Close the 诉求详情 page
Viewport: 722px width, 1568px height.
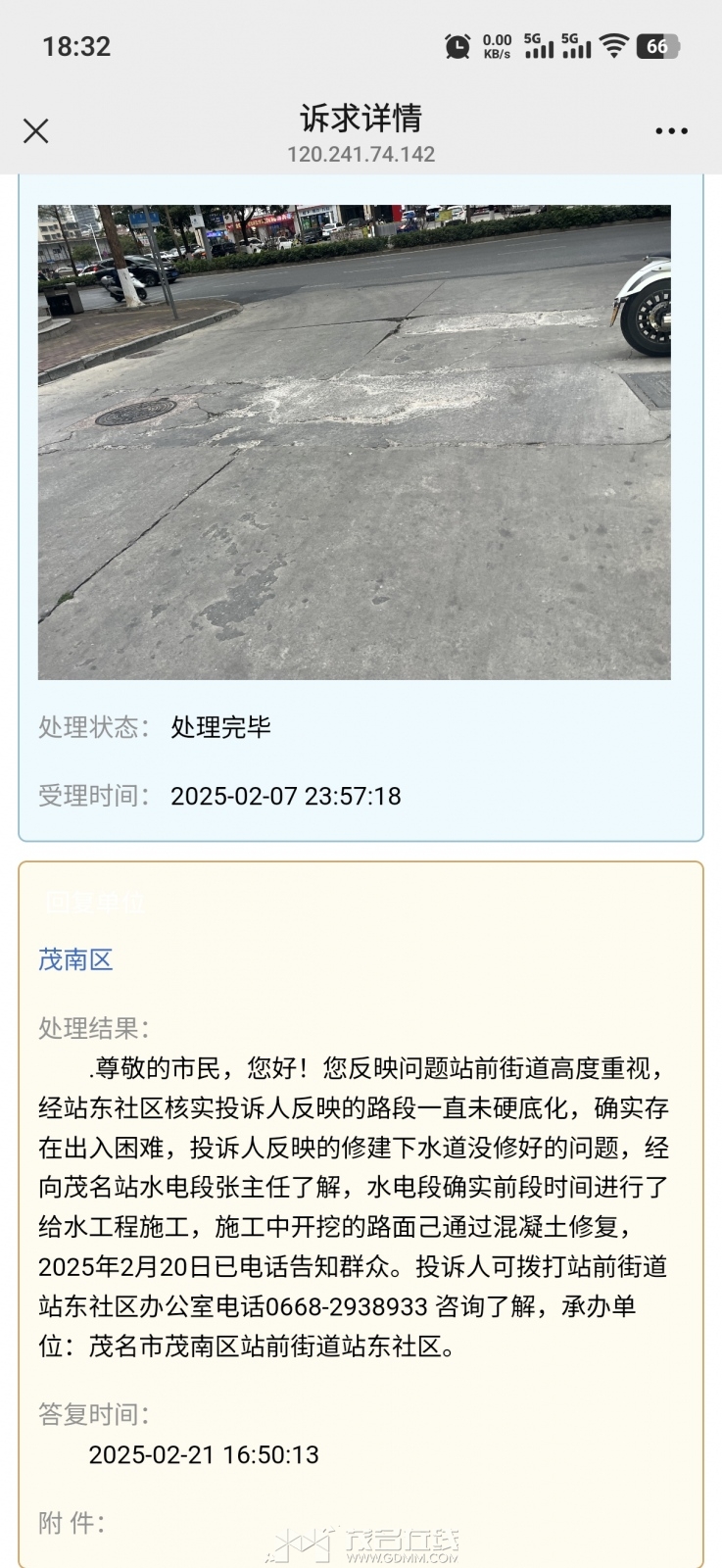tap(36, 131)
